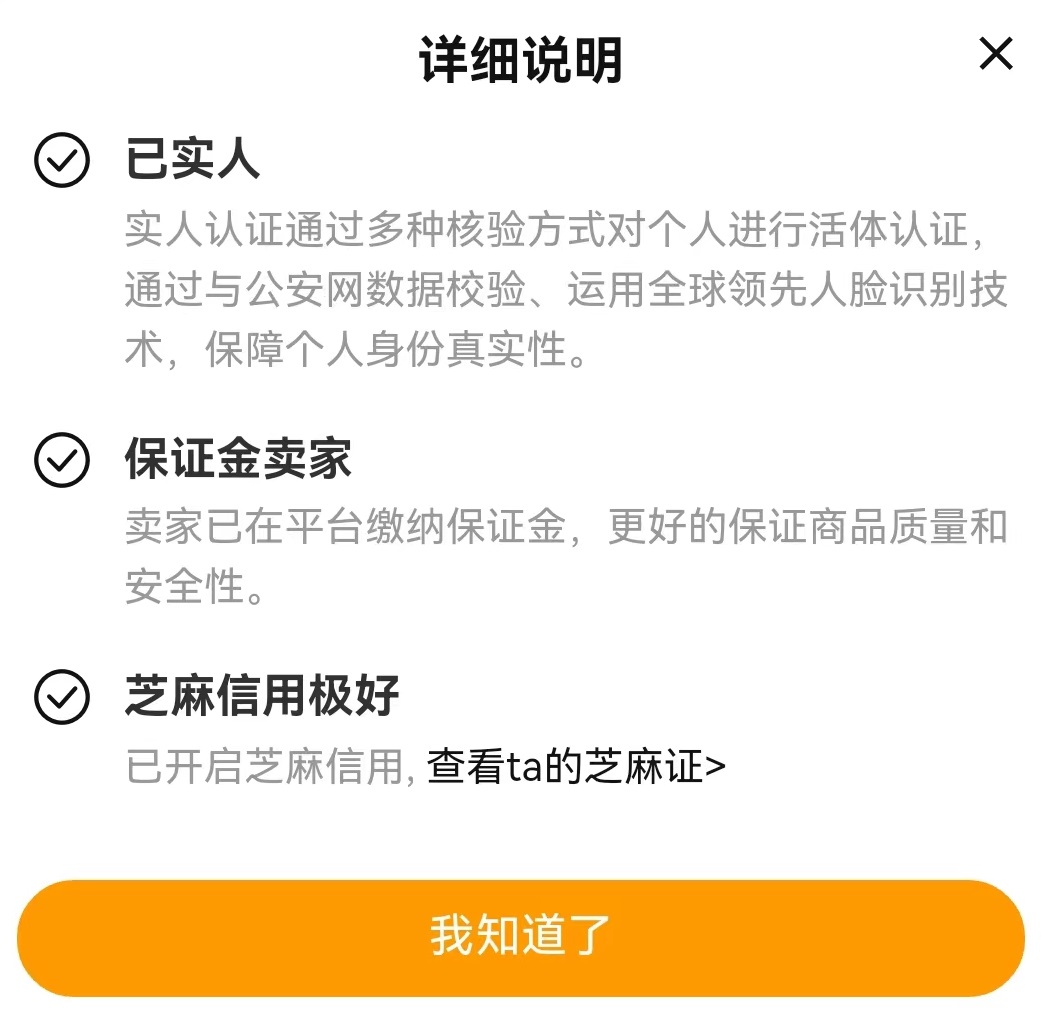1042x1027 pixels.
Task: Close the 详细说明 dialog
Action: coord(995,54)
